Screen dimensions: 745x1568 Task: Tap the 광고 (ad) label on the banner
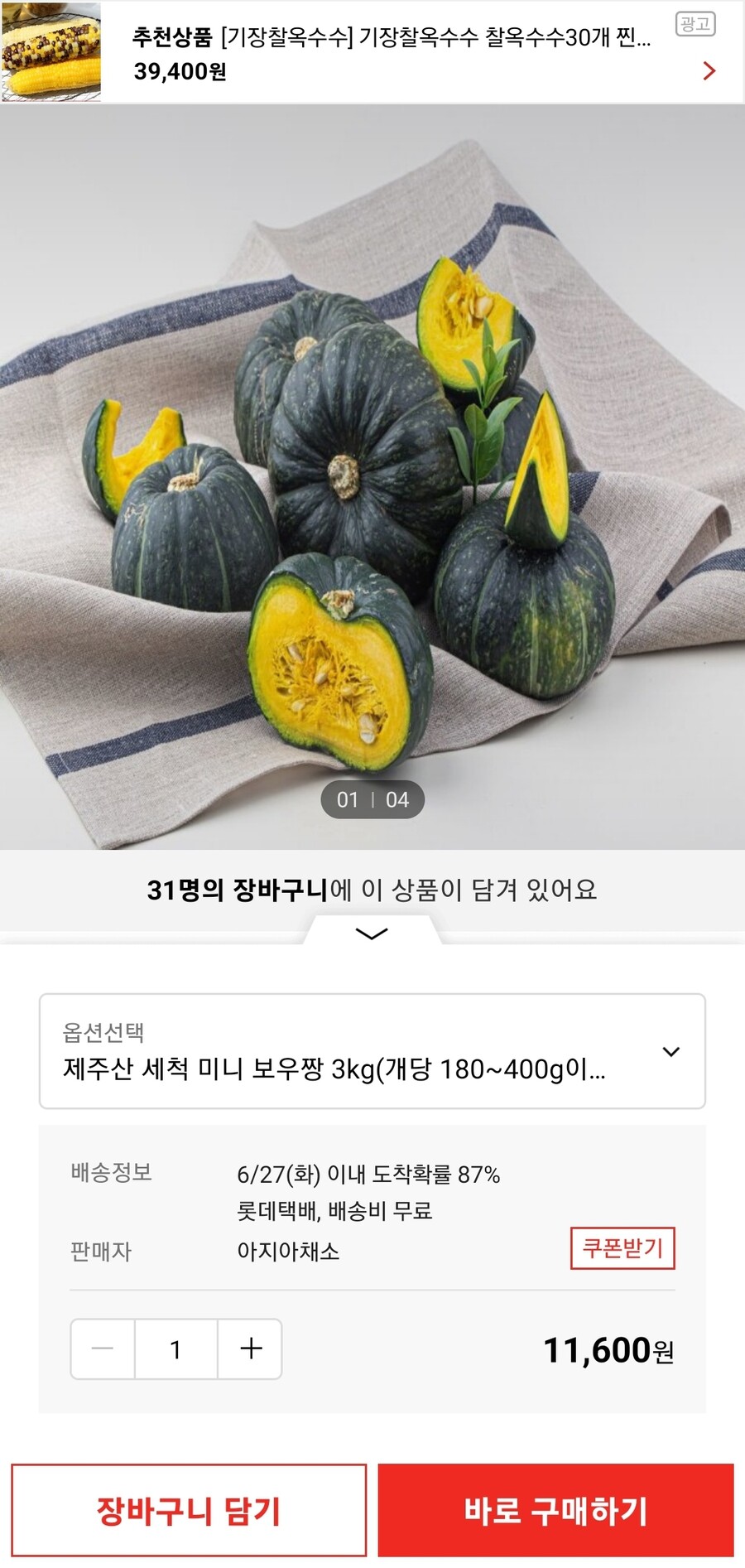click(x=695, y=22)
